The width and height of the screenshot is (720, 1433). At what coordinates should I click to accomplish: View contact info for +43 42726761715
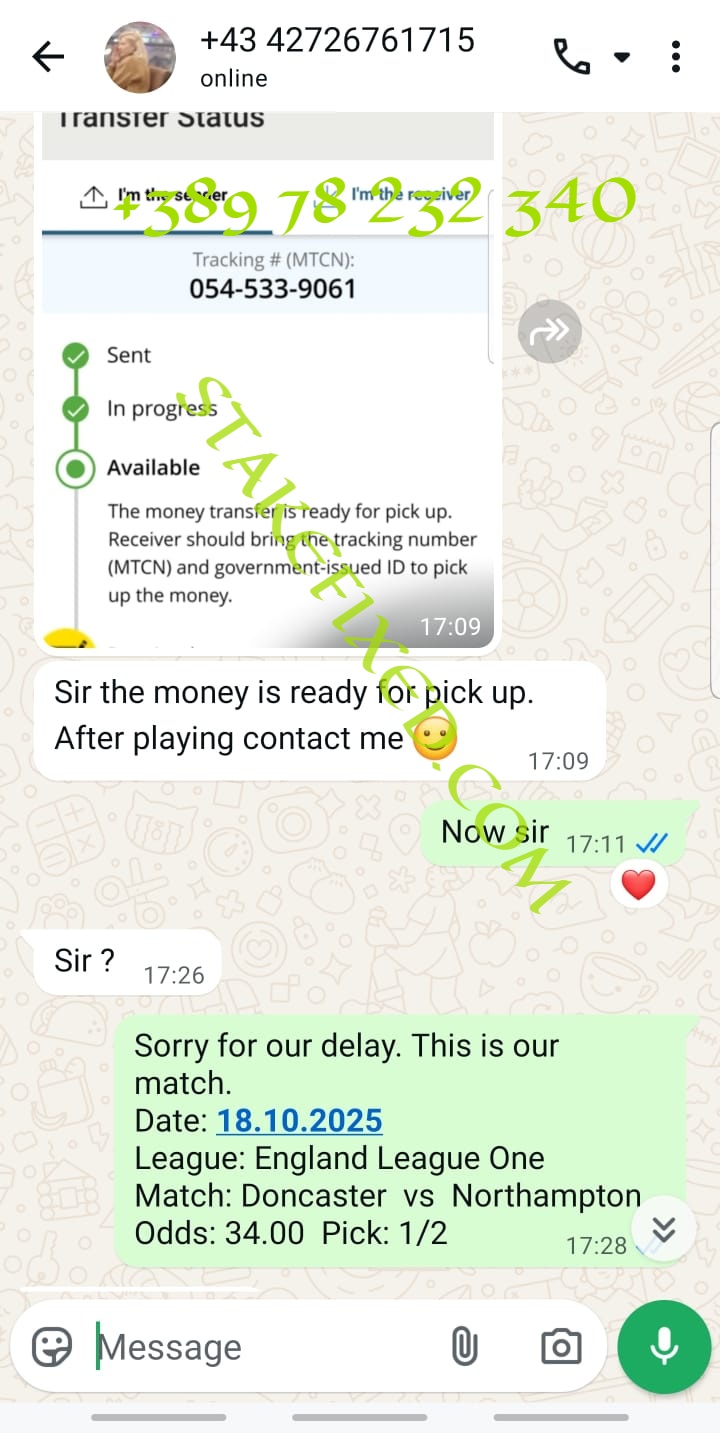(337, 56)
